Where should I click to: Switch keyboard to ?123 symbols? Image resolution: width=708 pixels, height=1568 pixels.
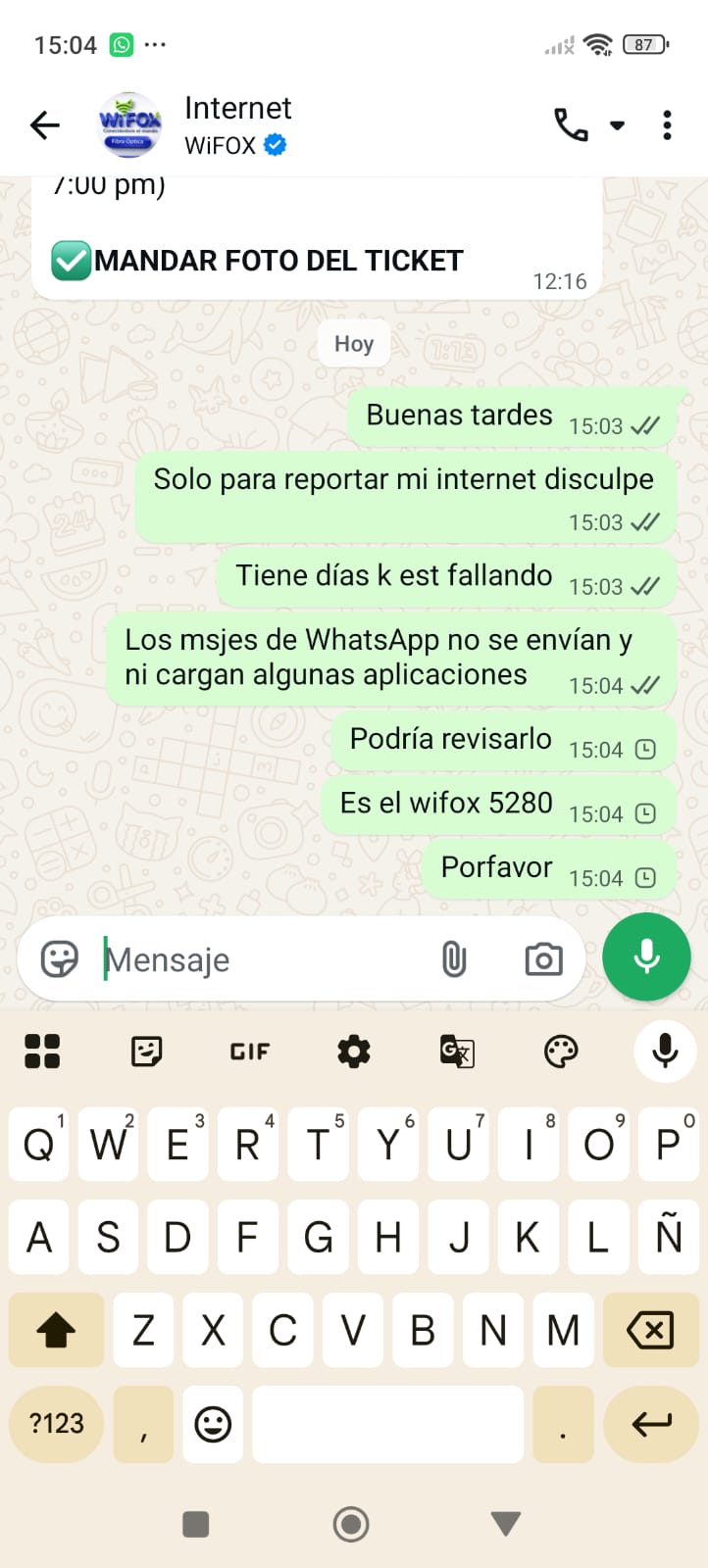coord(57,1424)
